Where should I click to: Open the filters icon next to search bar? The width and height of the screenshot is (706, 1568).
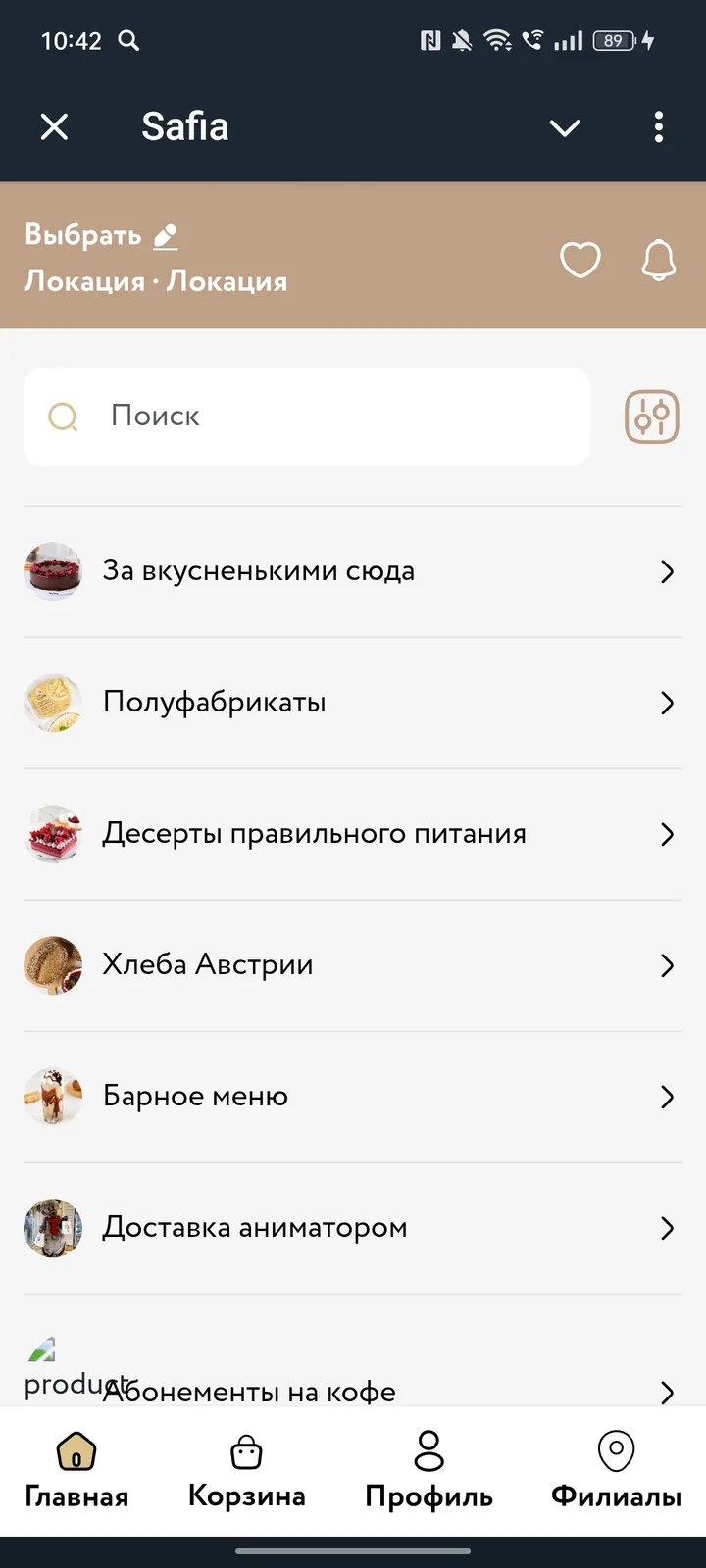point(651,416)
